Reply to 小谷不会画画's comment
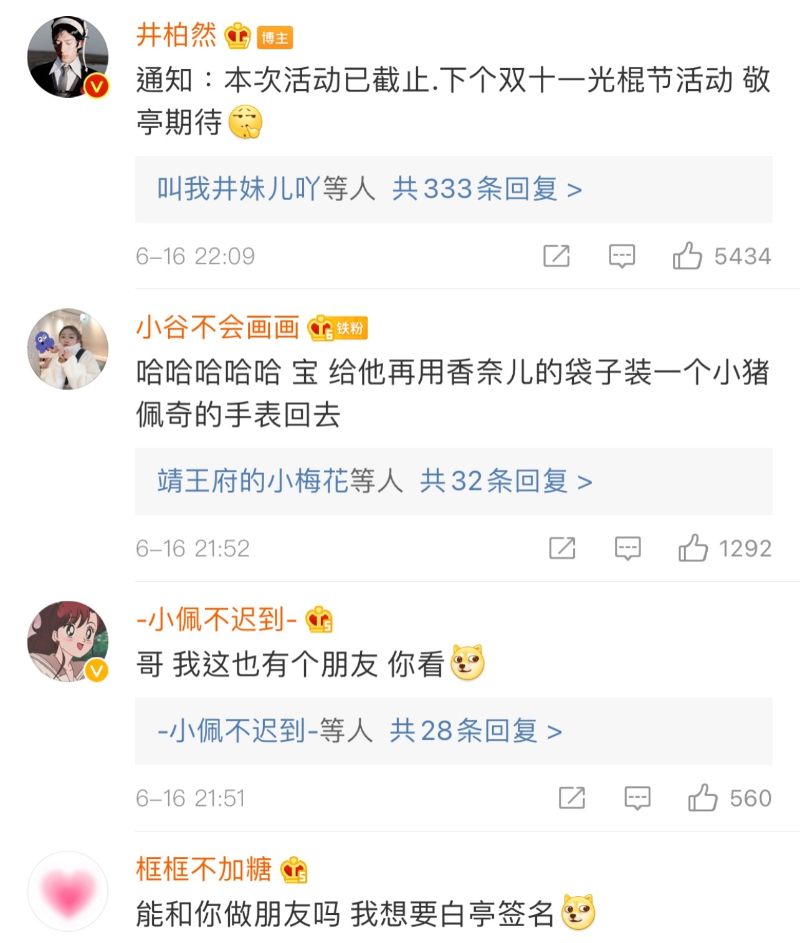Screen dimensions: 800x943 pos(627,548)
